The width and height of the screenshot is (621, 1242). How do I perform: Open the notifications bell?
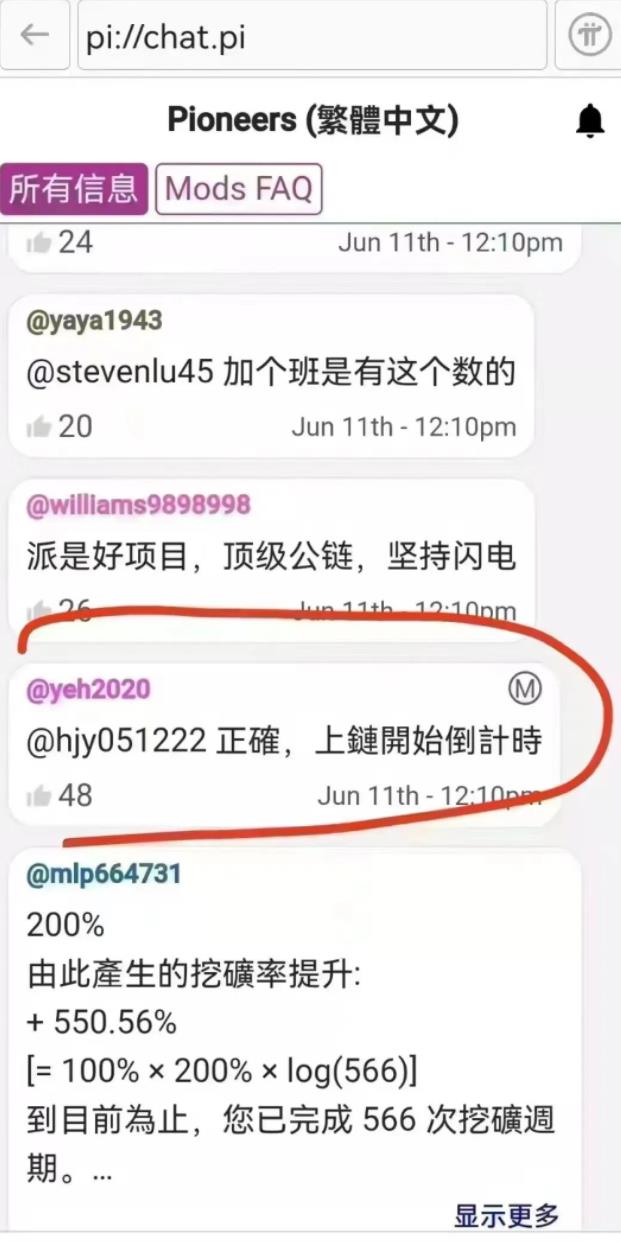[590, 121]
